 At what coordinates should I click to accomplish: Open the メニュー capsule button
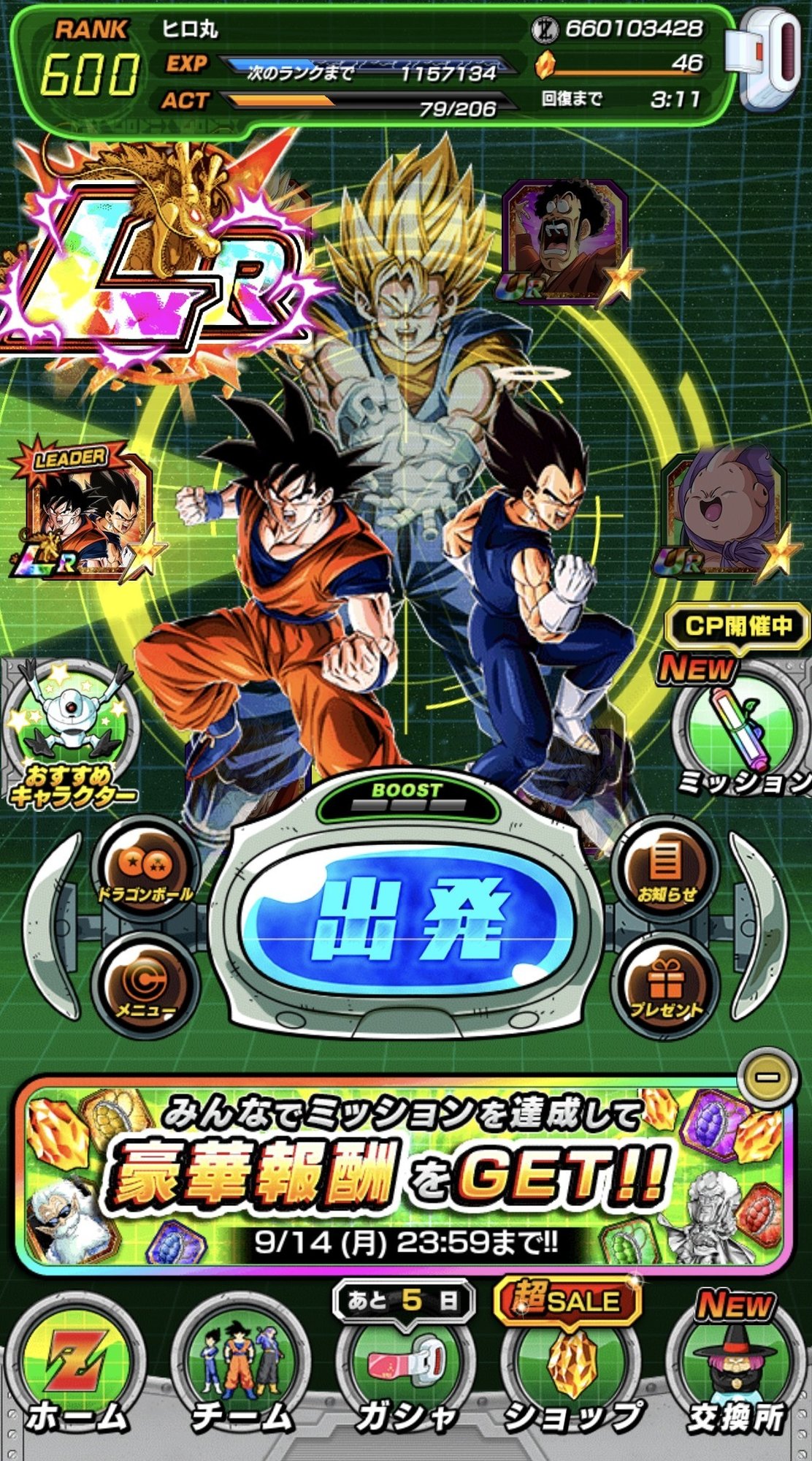pos(146,984)
